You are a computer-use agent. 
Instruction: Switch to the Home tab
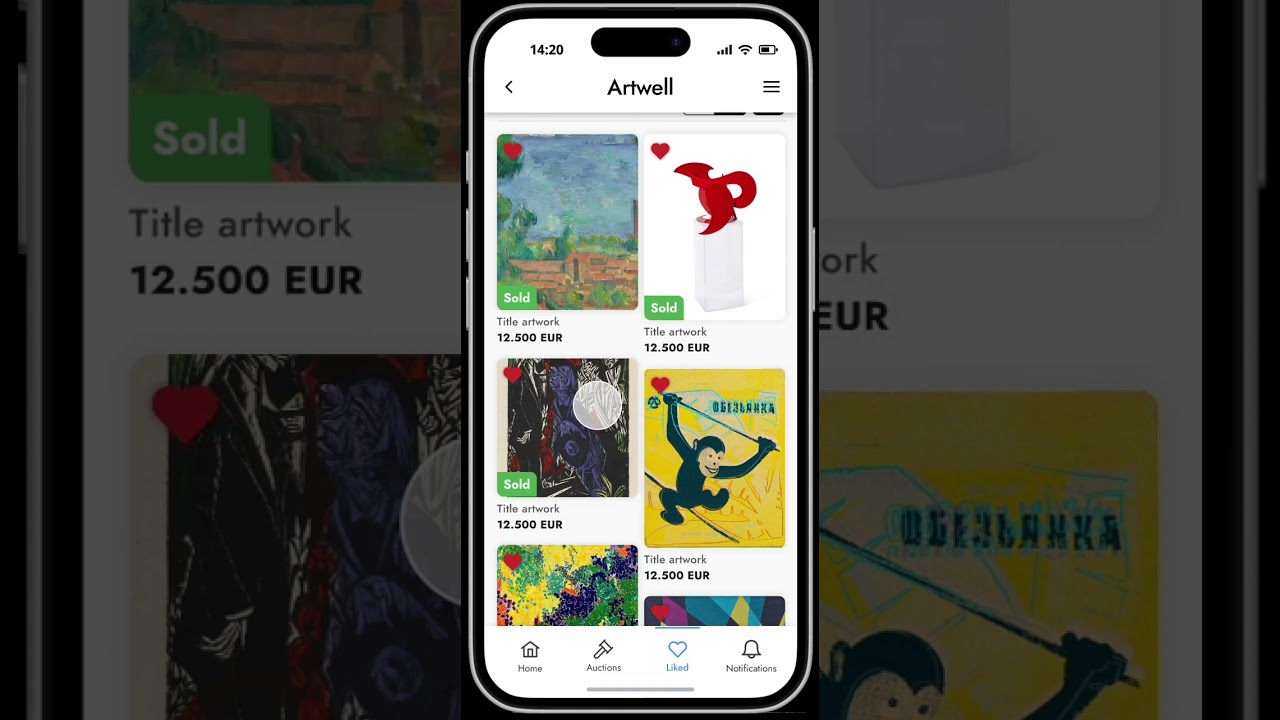pos(530,657)
